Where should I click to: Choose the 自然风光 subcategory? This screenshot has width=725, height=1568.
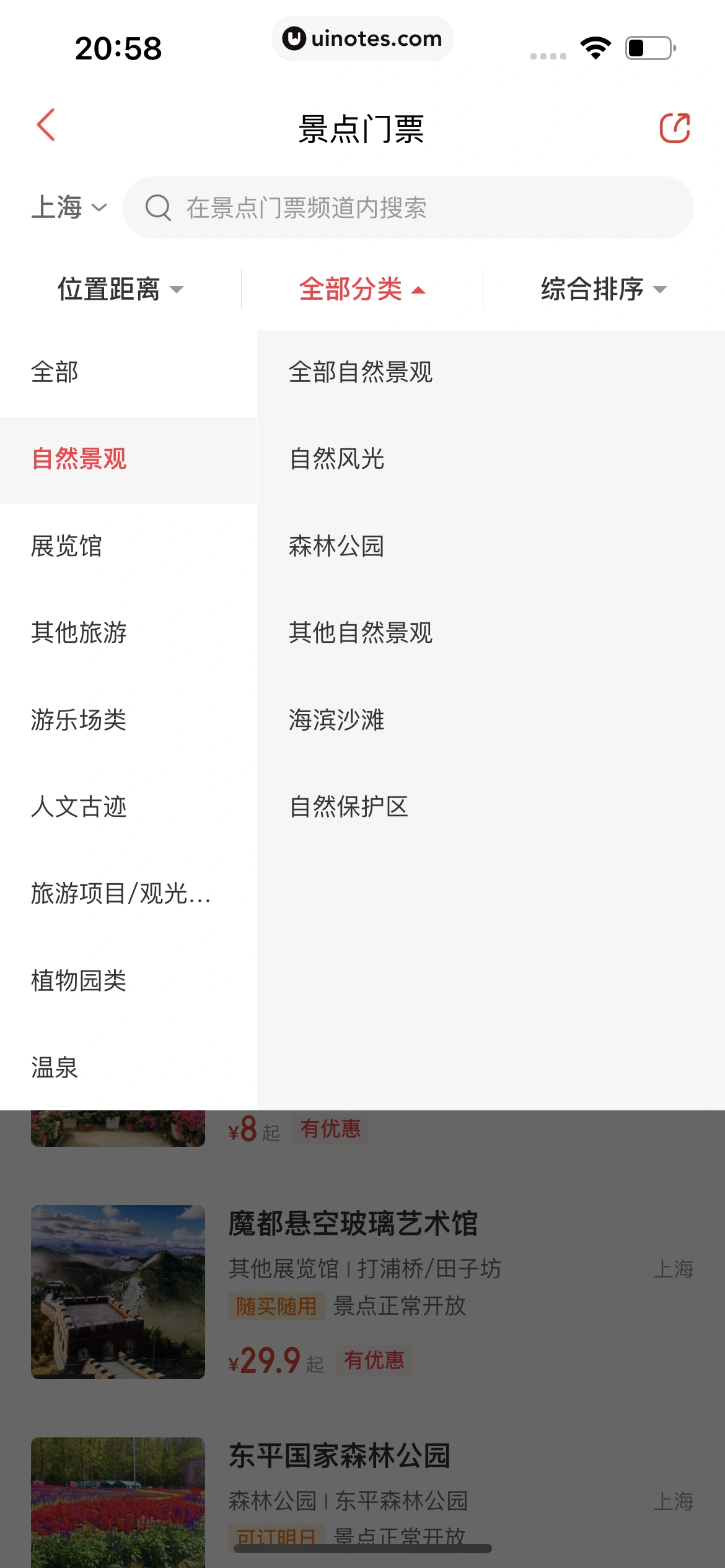(336, 459)
